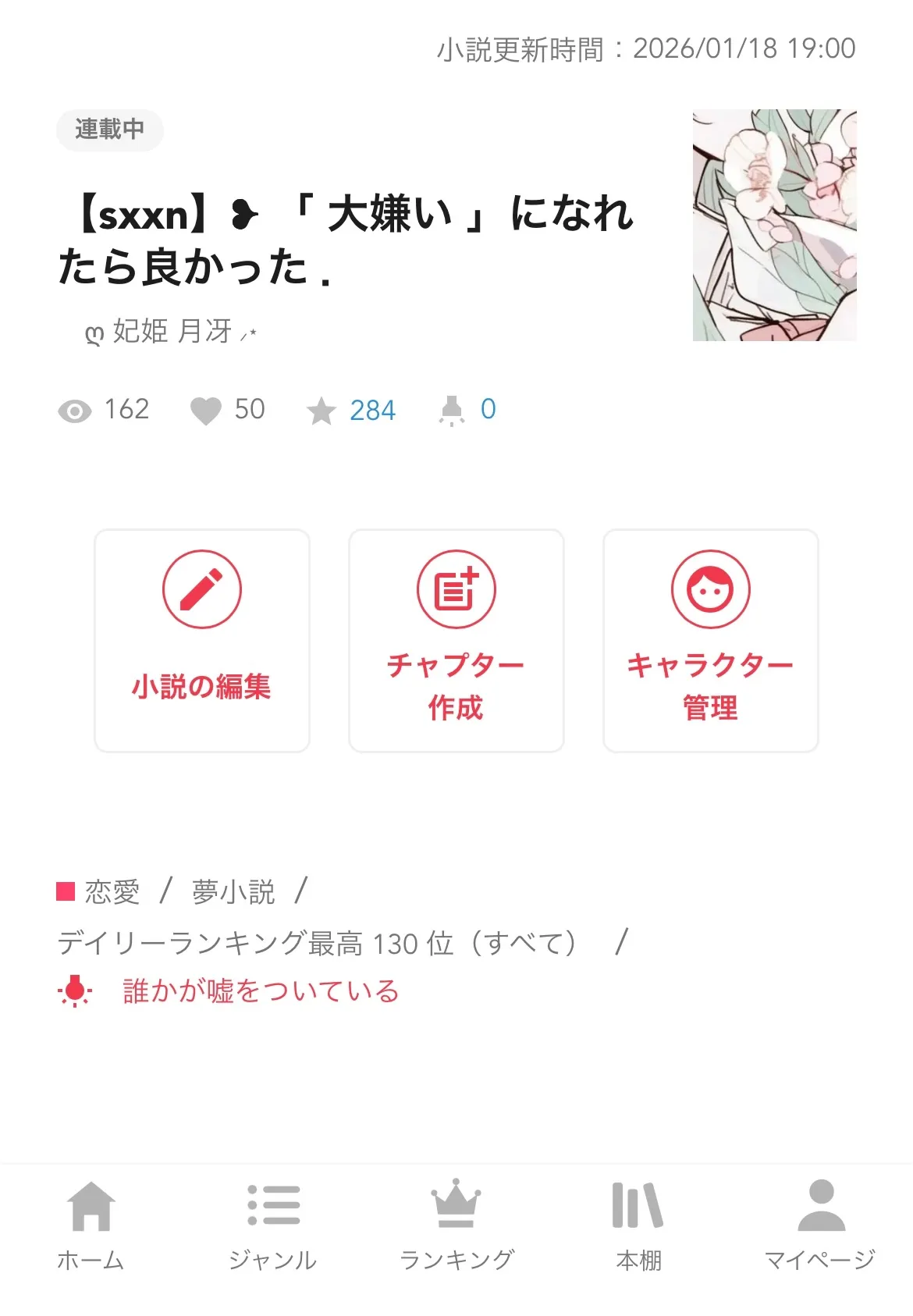View the novel's cover image
This screenshot has height=1316, width=913.
tap(774, 225)
